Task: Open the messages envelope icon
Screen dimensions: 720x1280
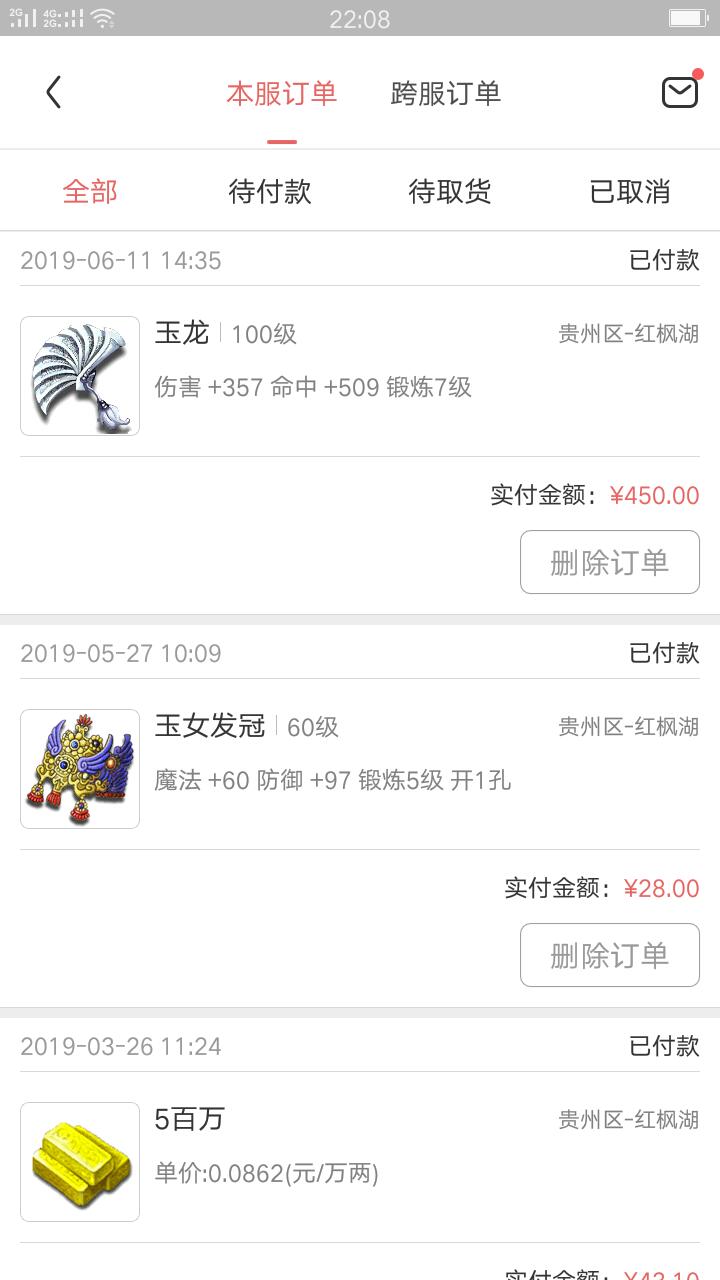Action: (680, 92)
